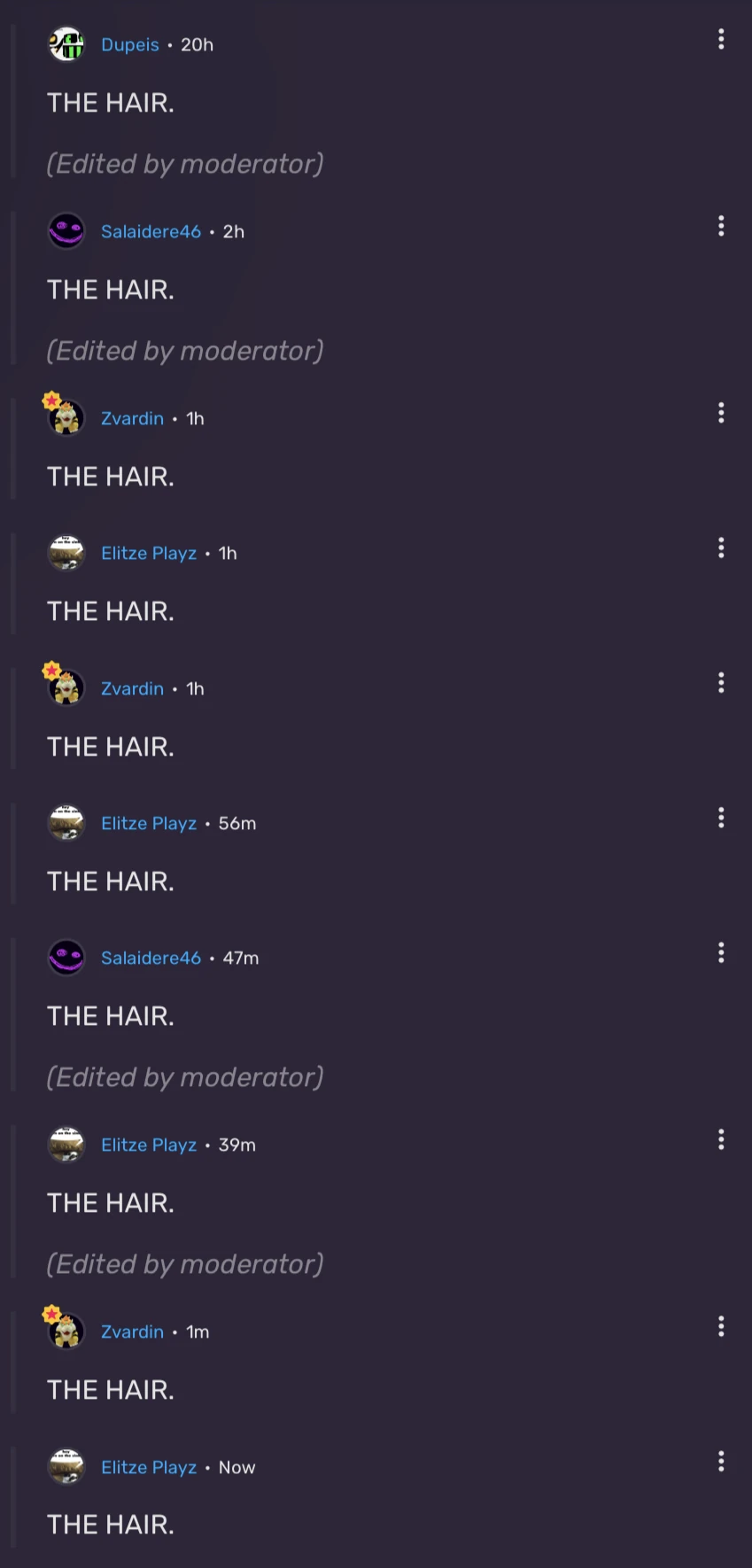Viewport: 752px width, 1568px height.
Task: Click the 20h timestamp on Dupeis's comment
Action: [196, 44]
